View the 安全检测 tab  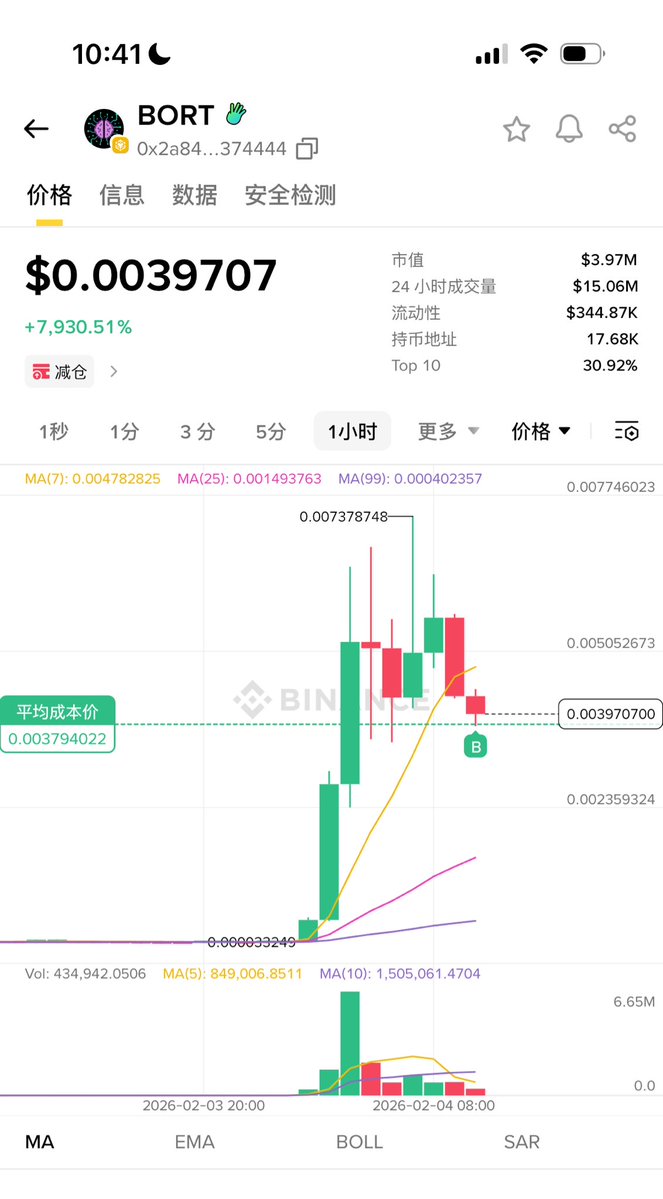point(290,195)
